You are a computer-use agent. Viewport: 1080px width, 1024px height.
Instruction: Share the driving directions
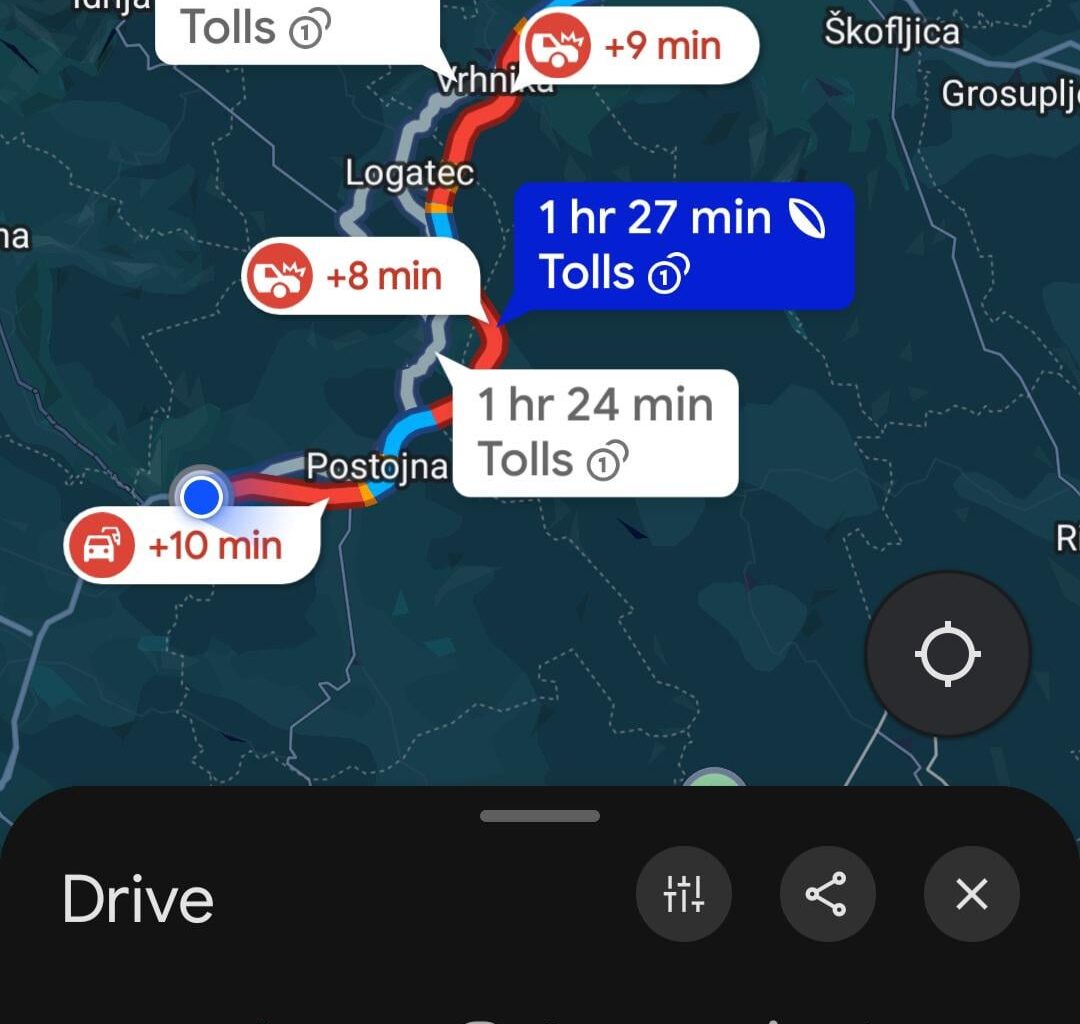click(827, 894)
